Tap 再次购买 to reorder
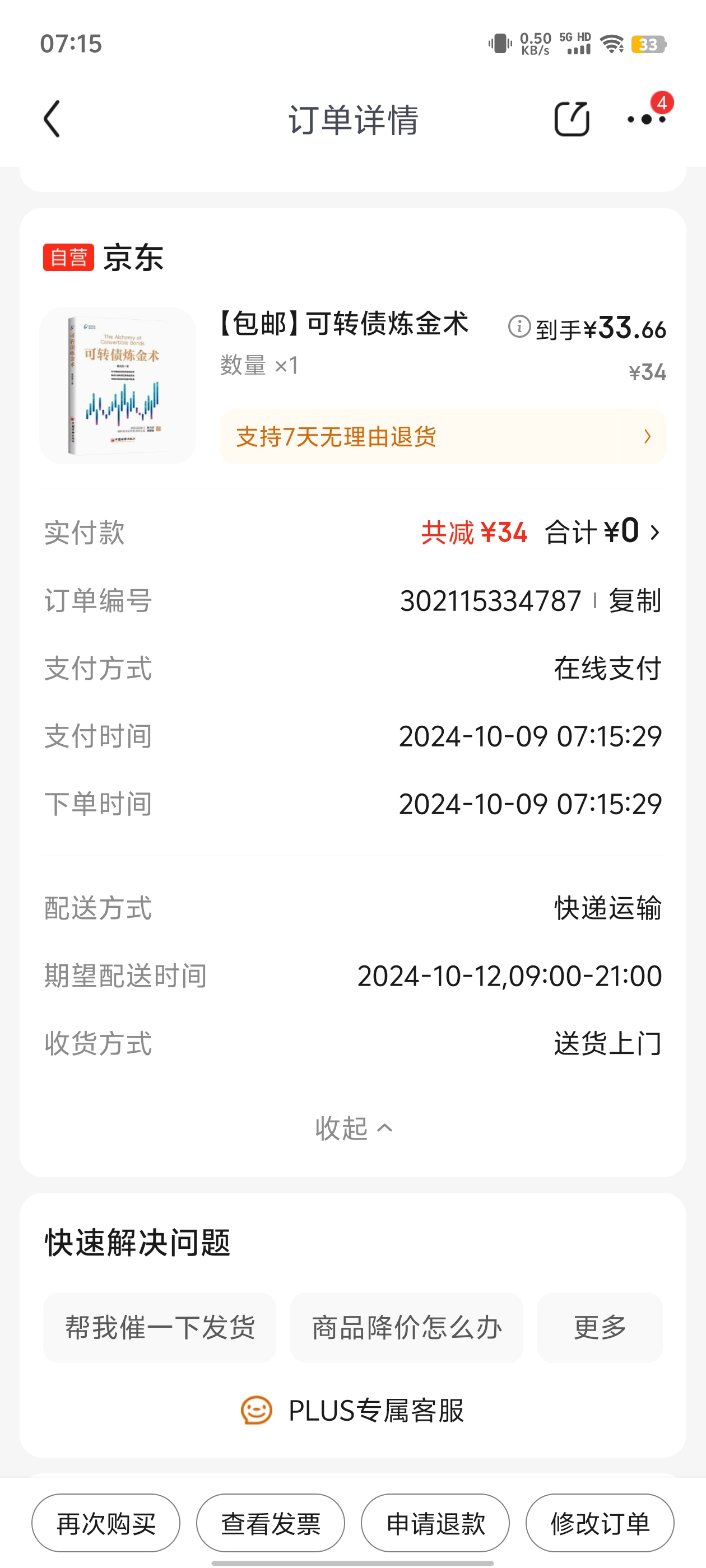706x1568 pixels. point(106,1524)
